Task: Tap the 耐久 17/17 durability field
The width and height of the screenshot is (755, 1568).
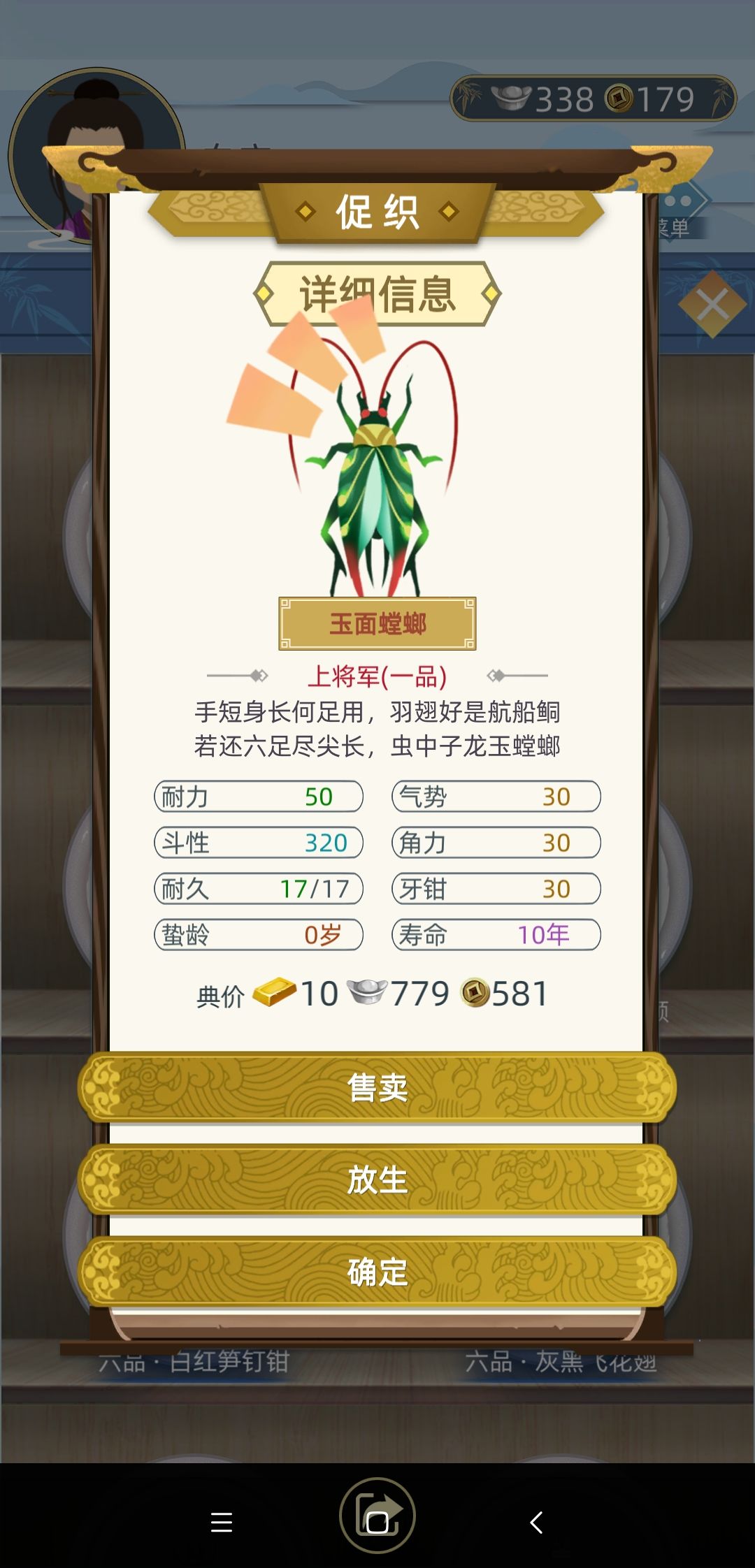Action: coord(257,889)
